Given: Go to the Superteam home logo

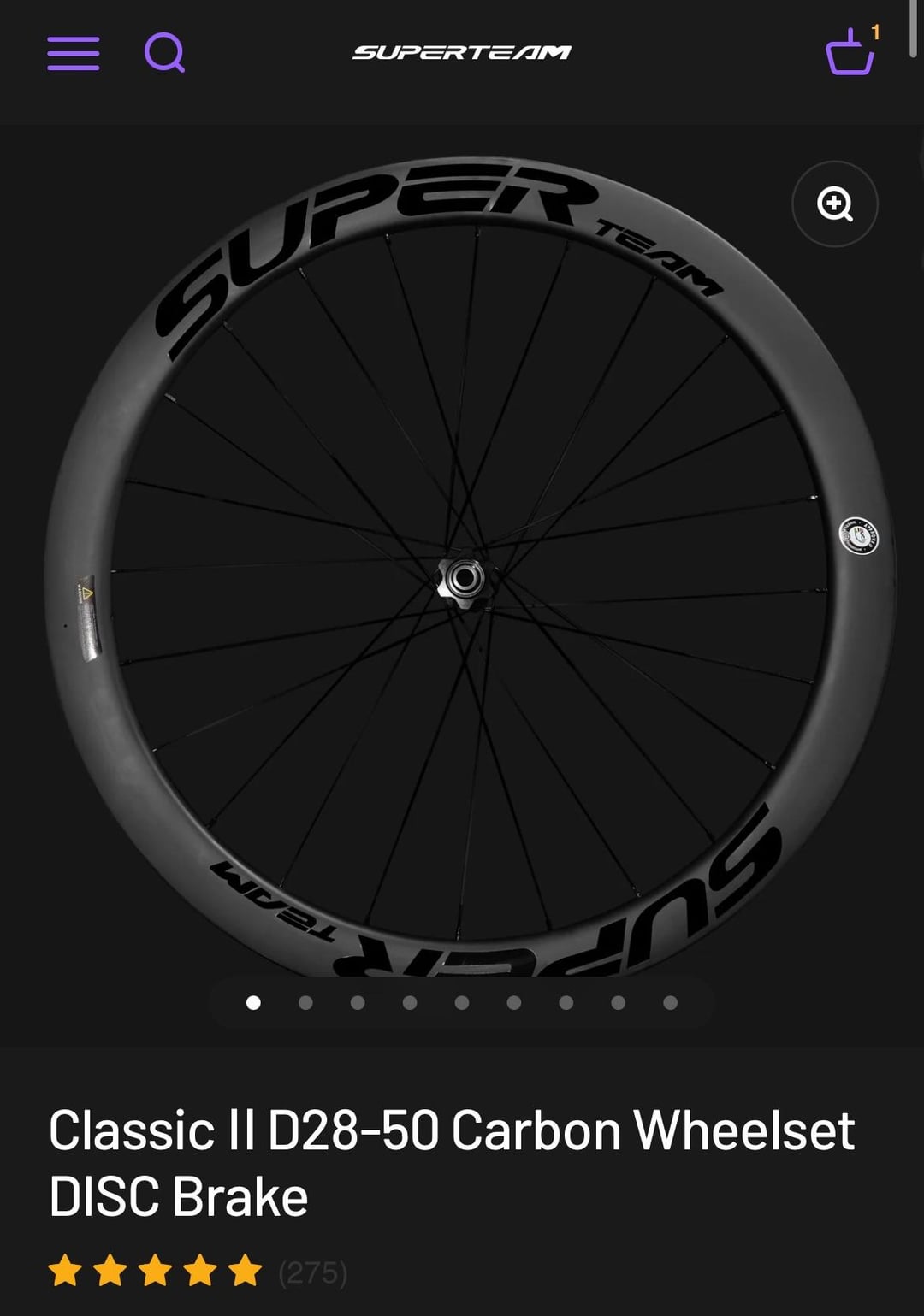Looking at the screenshot, I should [462, 53].
